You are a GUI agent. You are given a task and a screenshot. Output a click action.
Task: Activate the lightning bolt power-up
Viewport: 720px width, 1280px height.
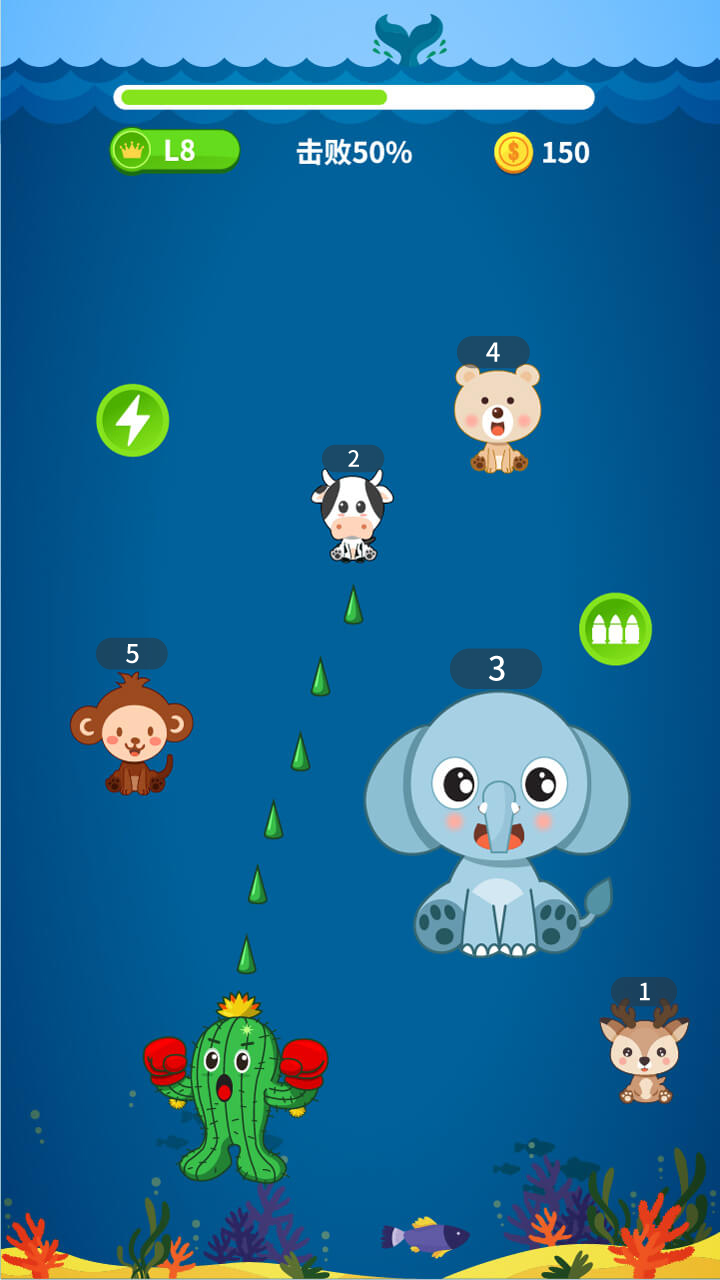[133, 421]
